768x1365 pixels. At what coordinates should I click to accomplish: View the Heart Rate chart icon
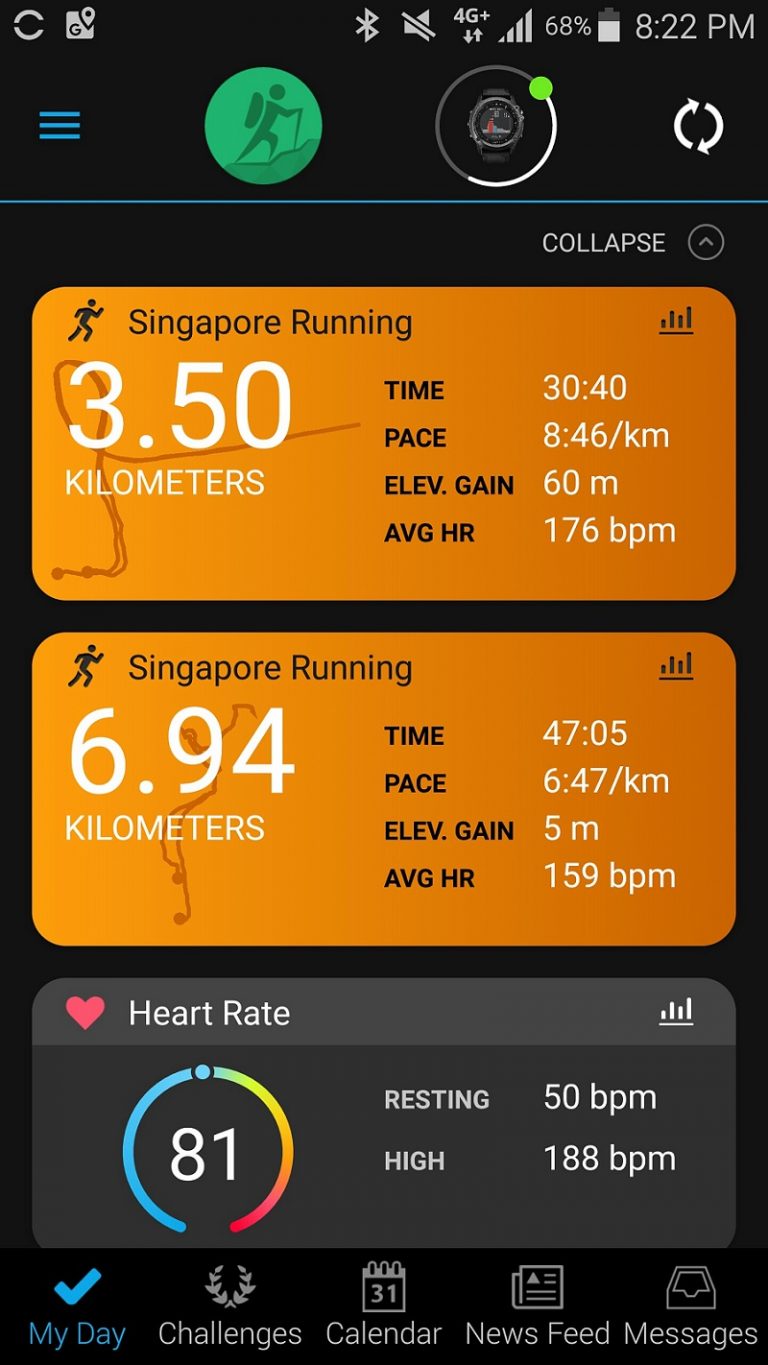coord(676,1012)
